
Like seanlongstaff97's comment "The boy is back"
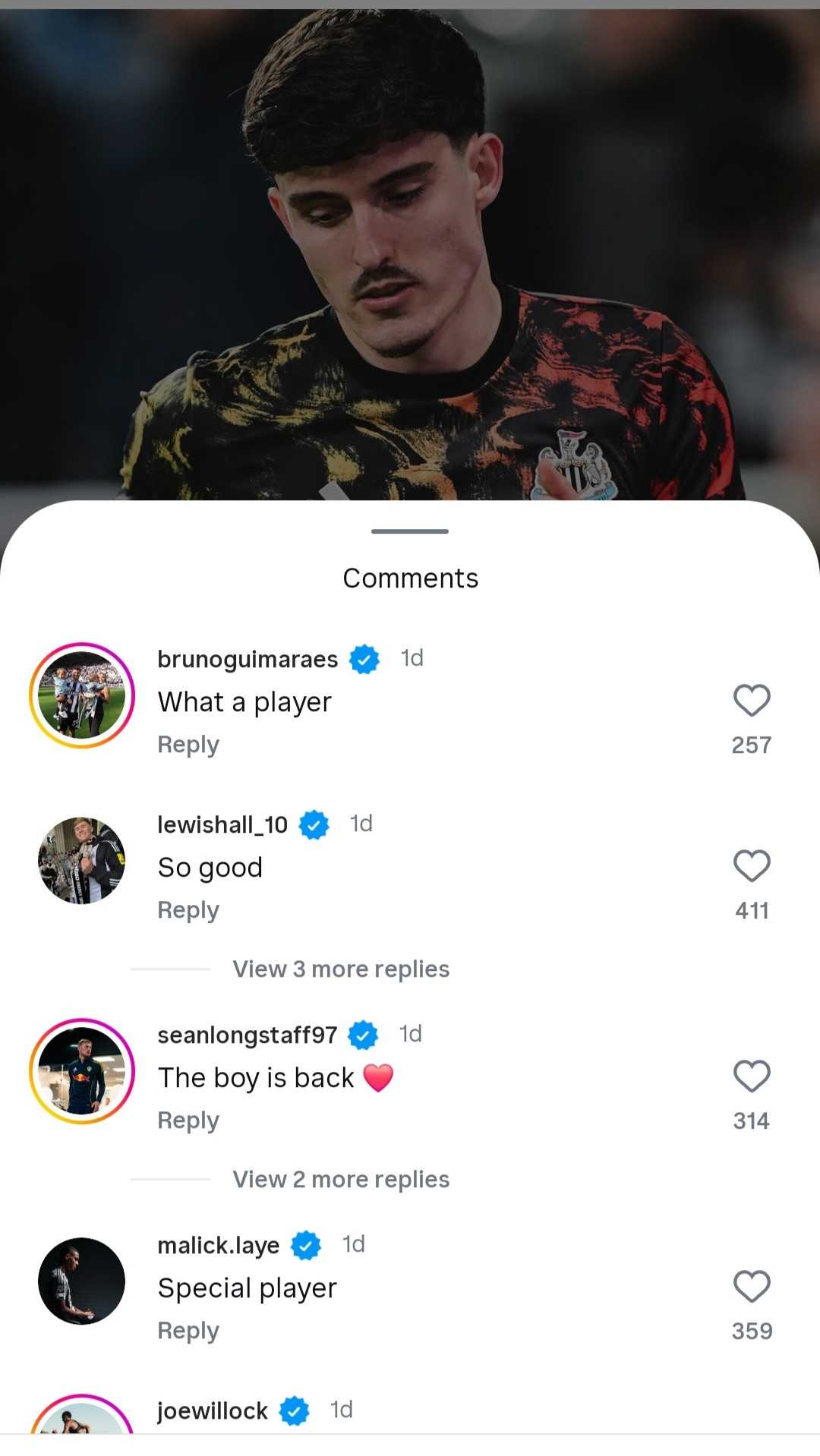click(x=752, y=1076)
